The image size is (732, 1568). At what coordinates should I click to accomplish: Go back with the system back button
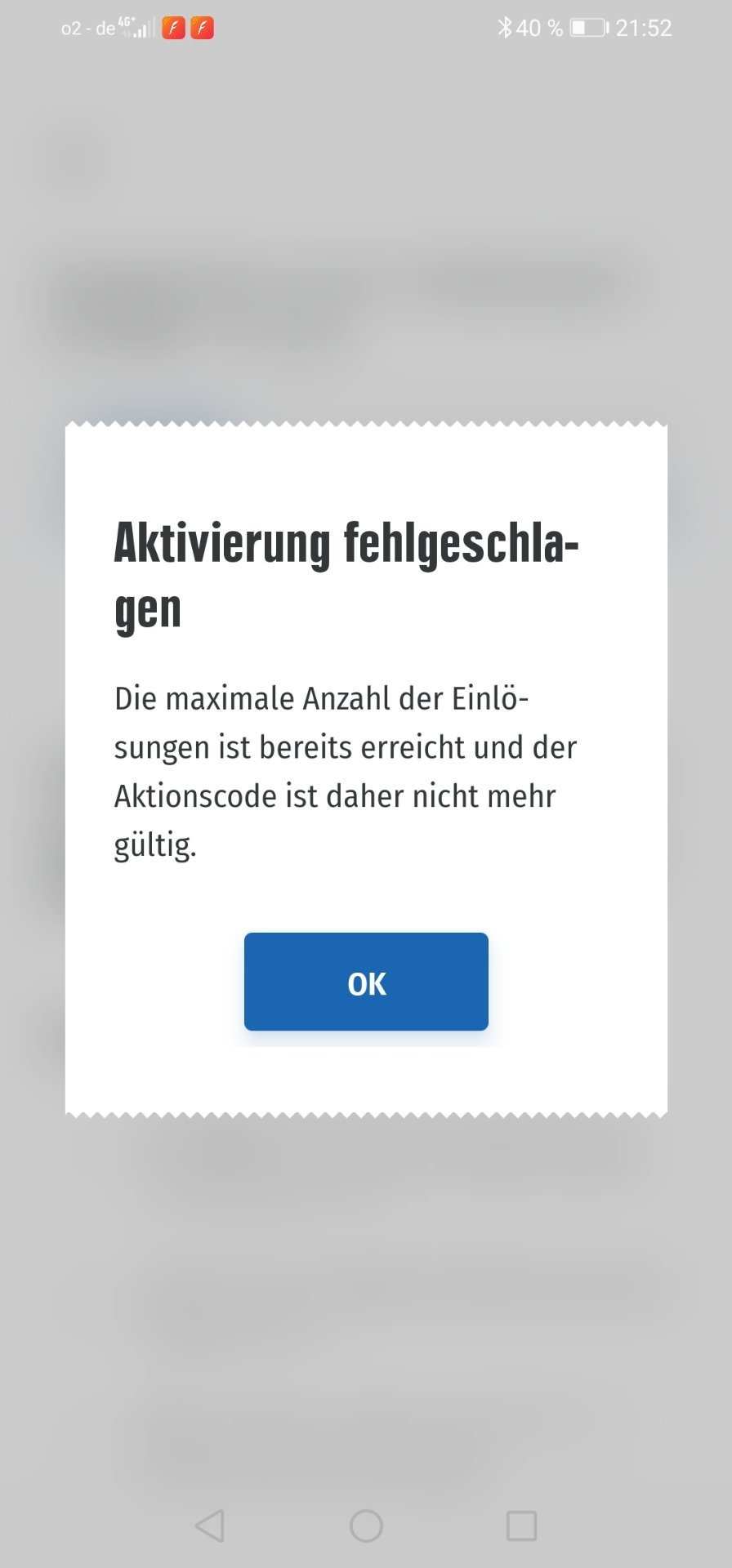pyautogui.click(x=210, y=1526)
